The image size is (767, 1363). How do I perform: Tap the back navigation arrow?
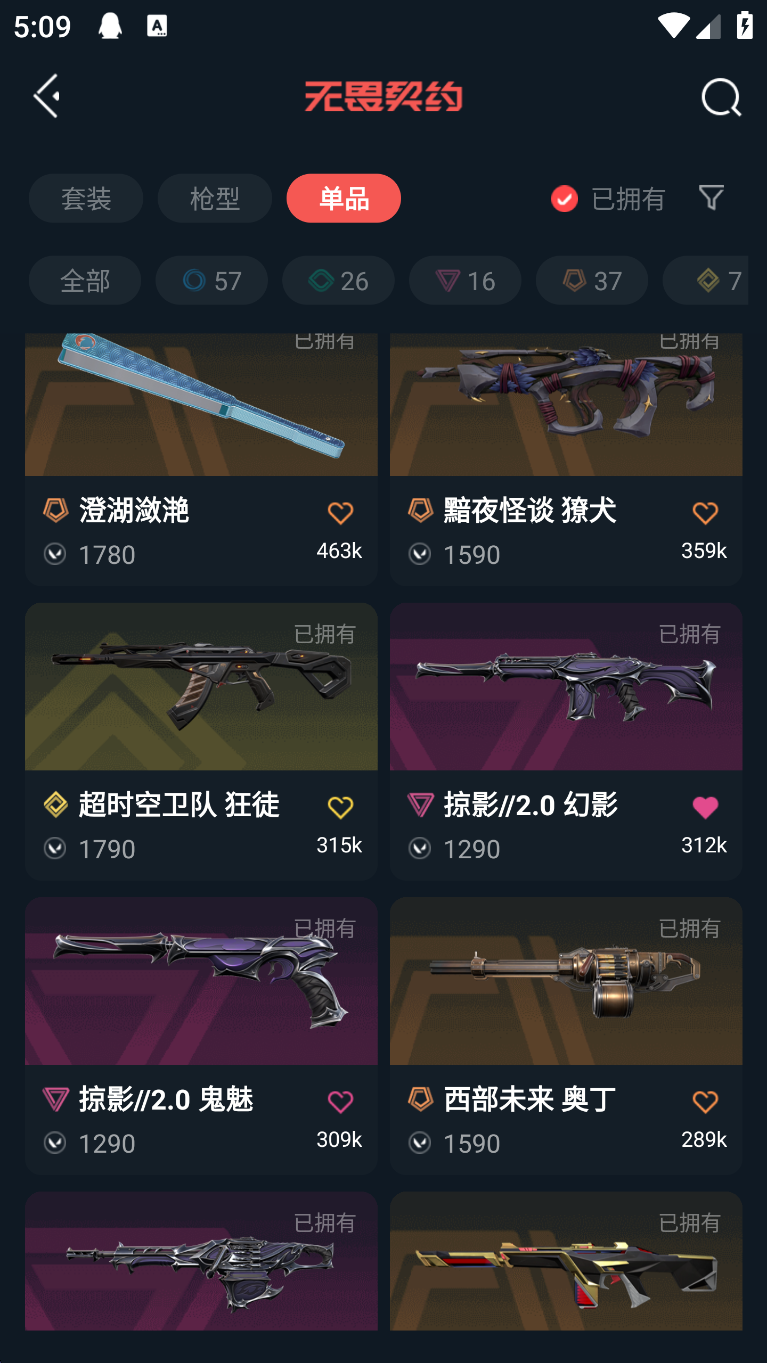45,95
